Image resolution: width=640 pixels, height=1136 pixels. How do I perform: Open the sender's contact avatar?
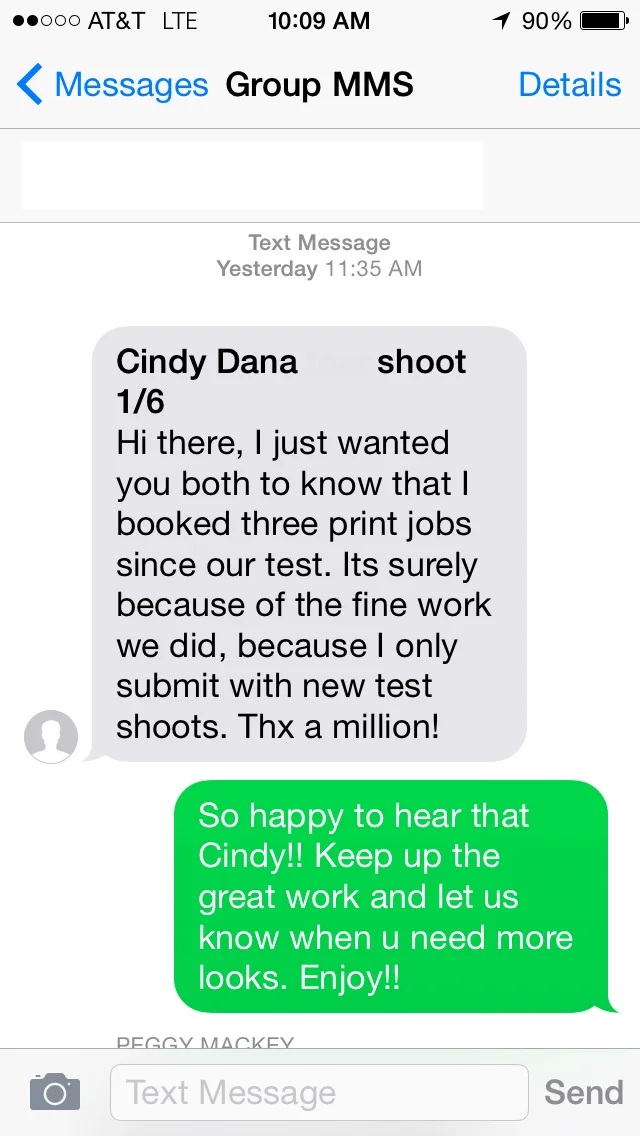(x=51, y=737)
